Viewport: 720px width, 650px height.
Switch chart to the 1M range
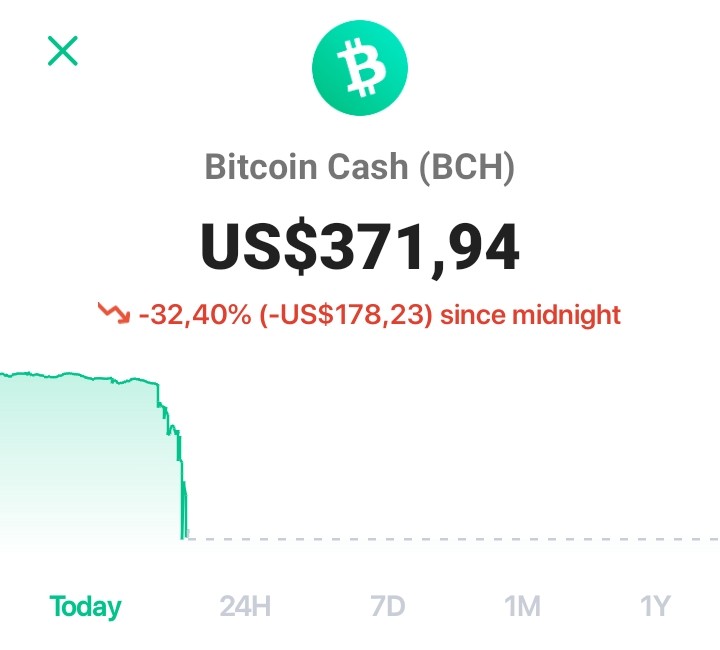tap(523, 606)
